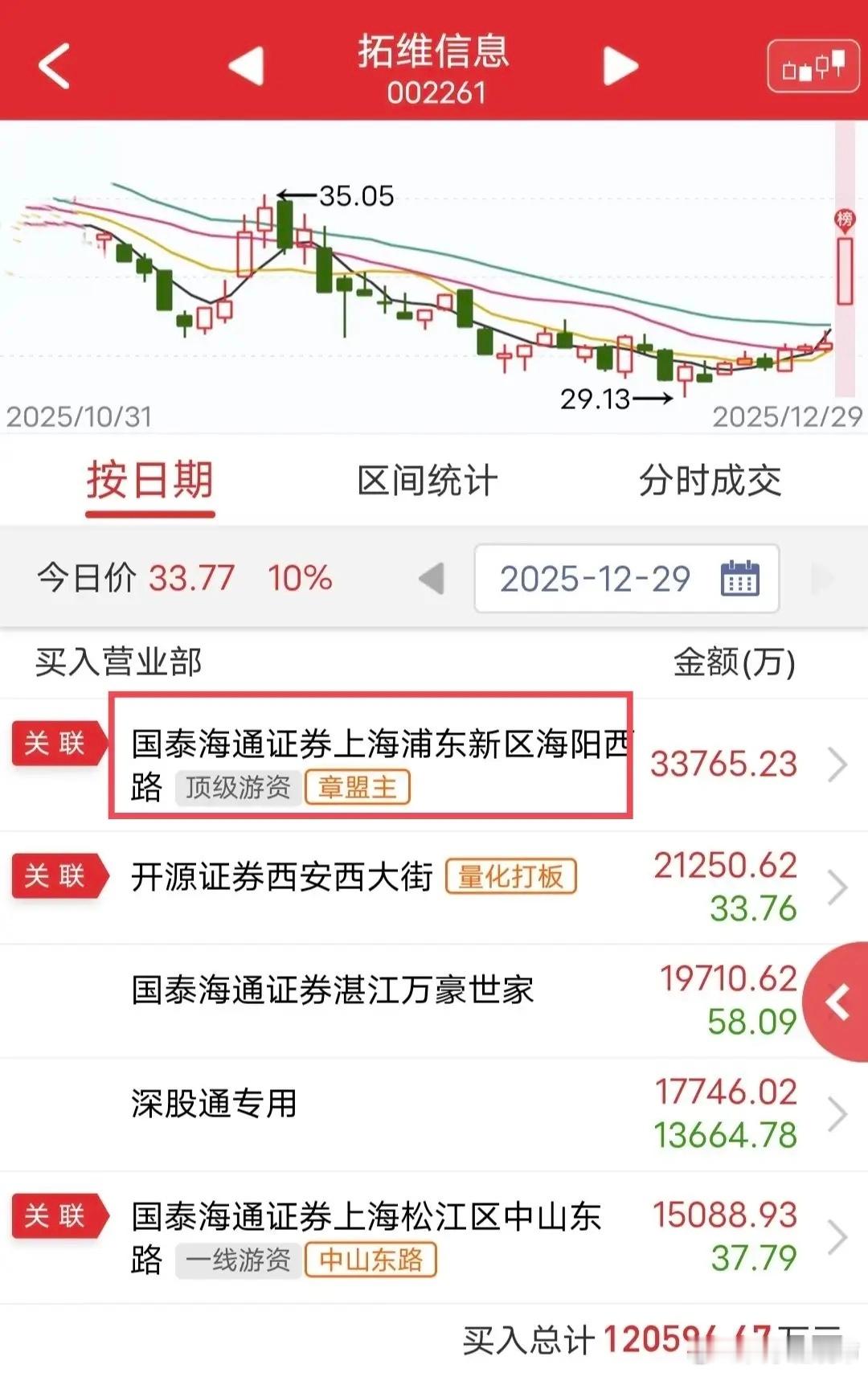Tap the back arrow to exit stock page
Screen dimensions: 868x1373
[55, 66]
